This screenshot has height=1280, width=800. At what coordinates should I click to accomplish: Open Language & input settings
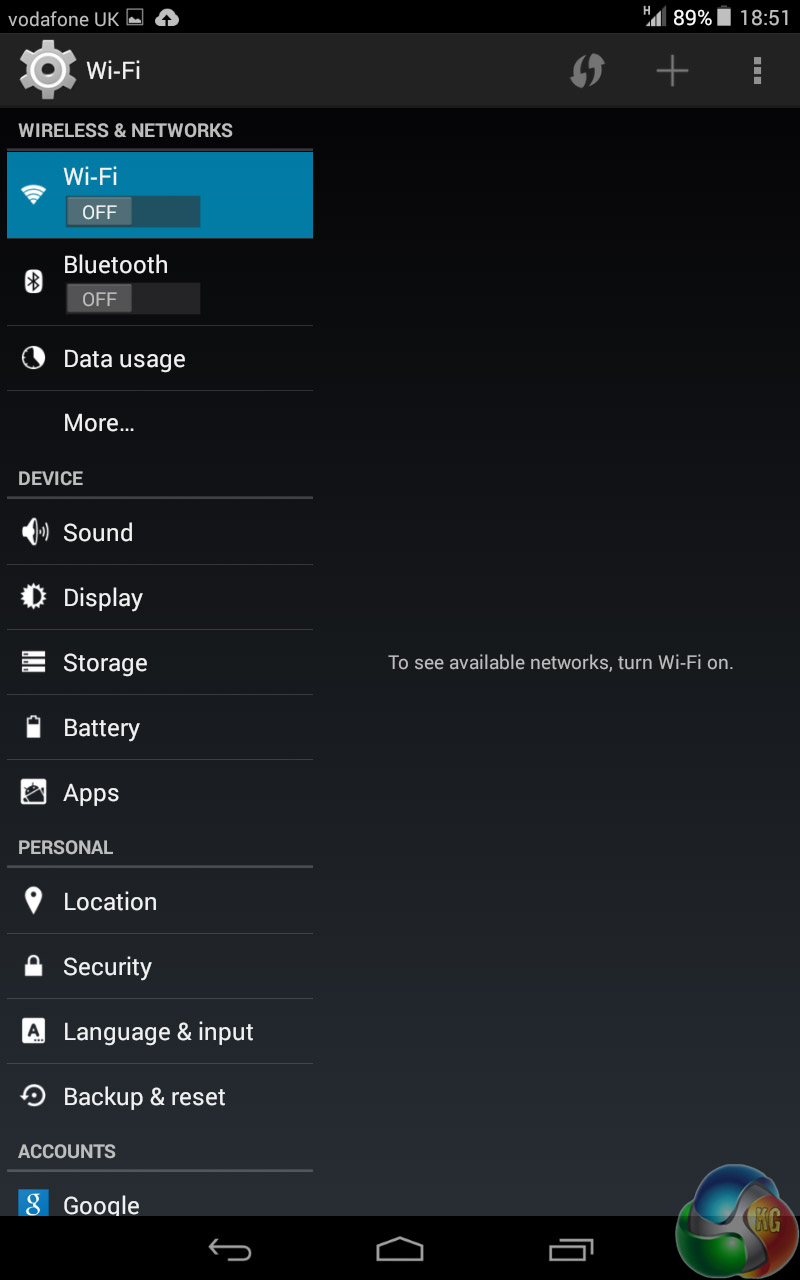(160, 1032)
